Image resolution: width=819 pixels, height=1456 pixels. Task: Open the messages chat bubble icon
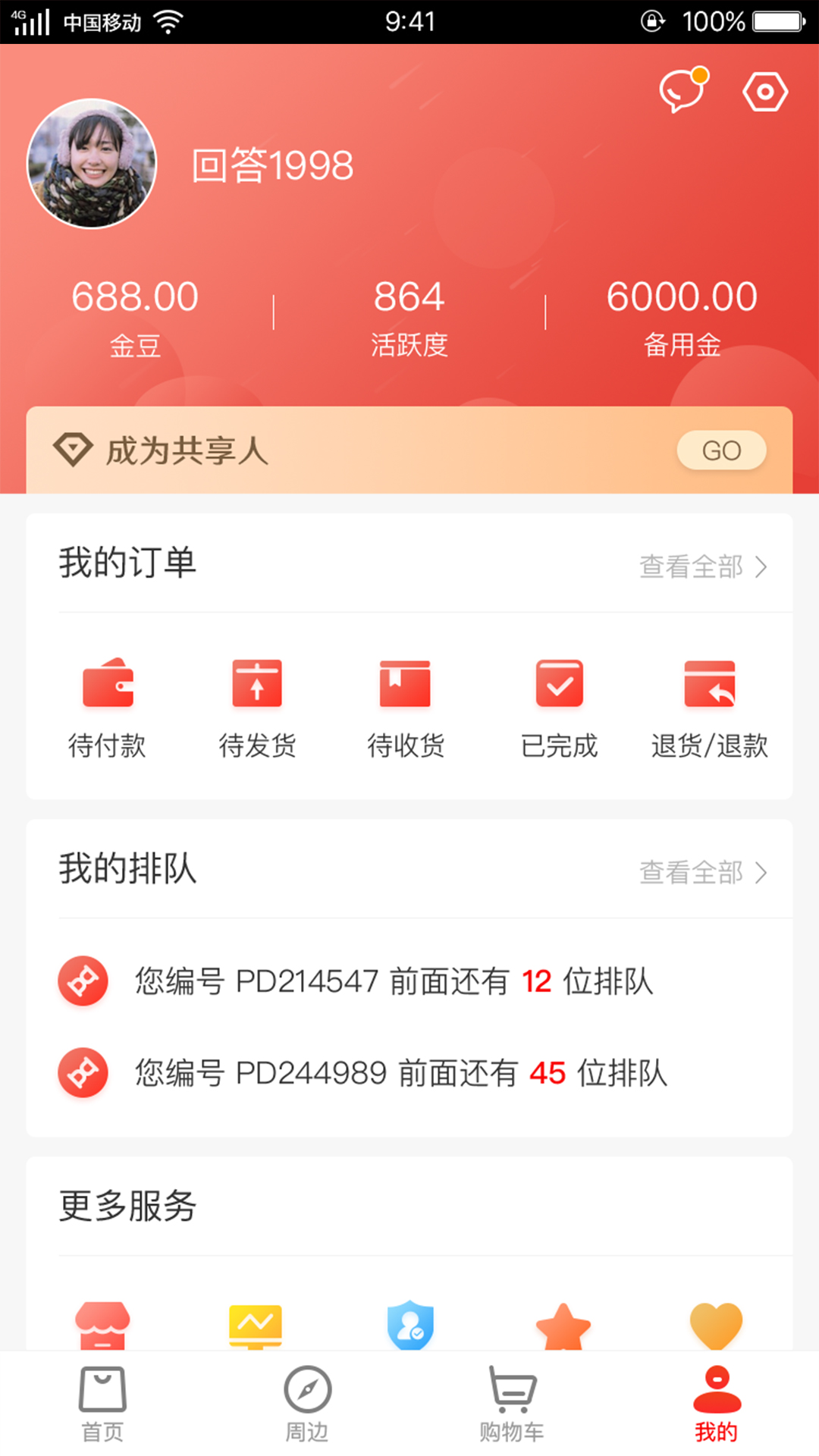682,92
